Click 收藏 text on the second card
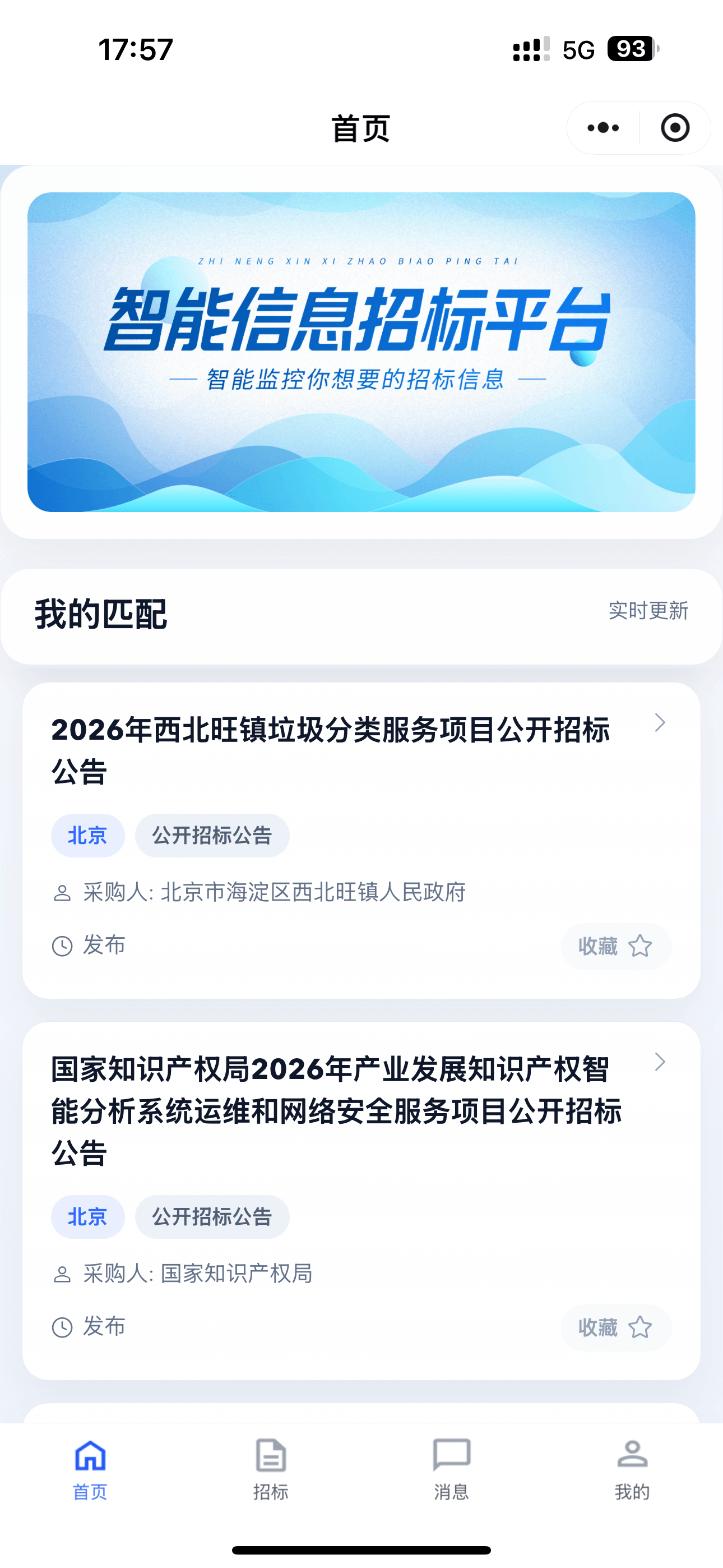This screenshot has height=1568, width=723. pos(597,1327)
